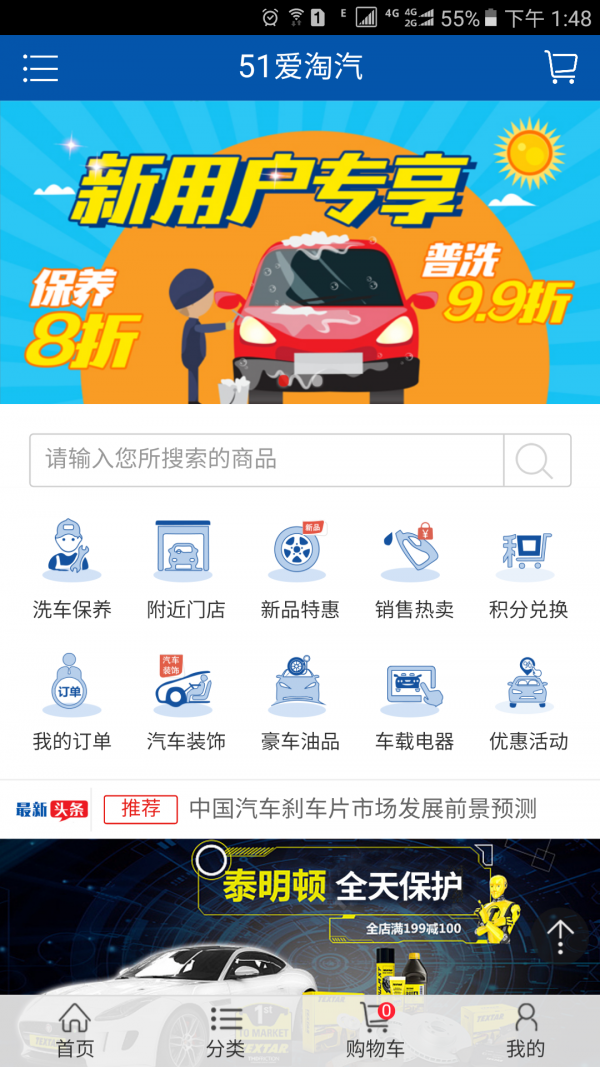The width and height of the screenshot is (600, 1067).
Task: Open 汽车装饰 car decoration category
Action: [185, 700]
